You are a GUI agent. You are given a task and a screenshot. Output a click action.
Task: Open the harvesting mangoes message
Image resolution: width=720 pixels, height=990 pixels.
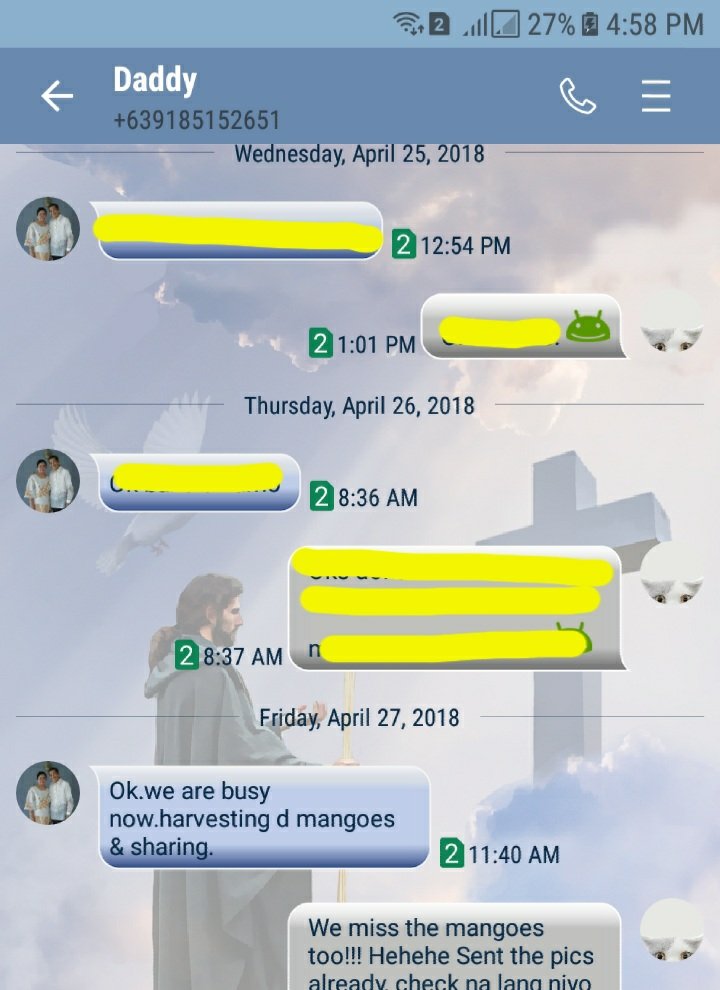click(x=262, y=818)
